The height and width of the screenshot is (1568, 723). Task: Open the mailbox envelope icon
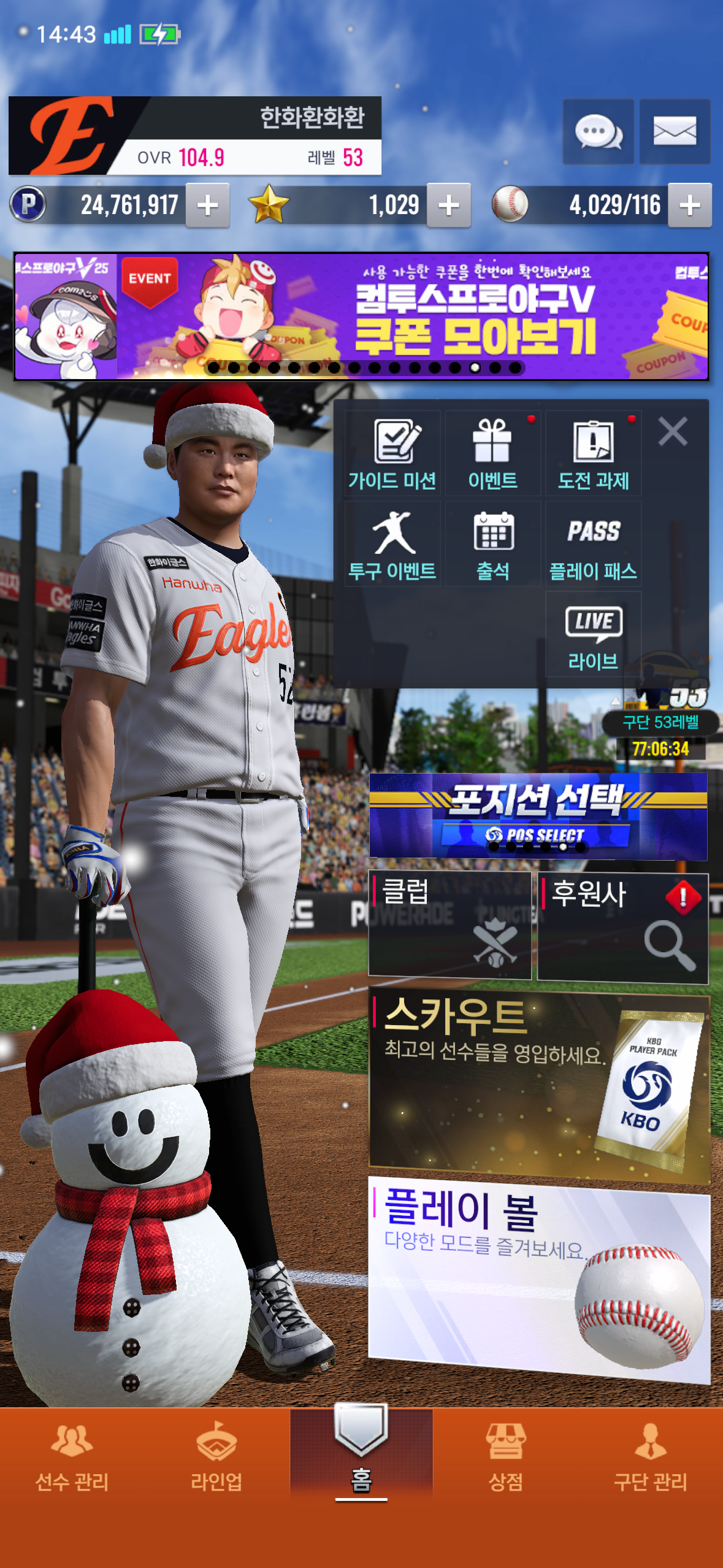[x=675, y=131]
